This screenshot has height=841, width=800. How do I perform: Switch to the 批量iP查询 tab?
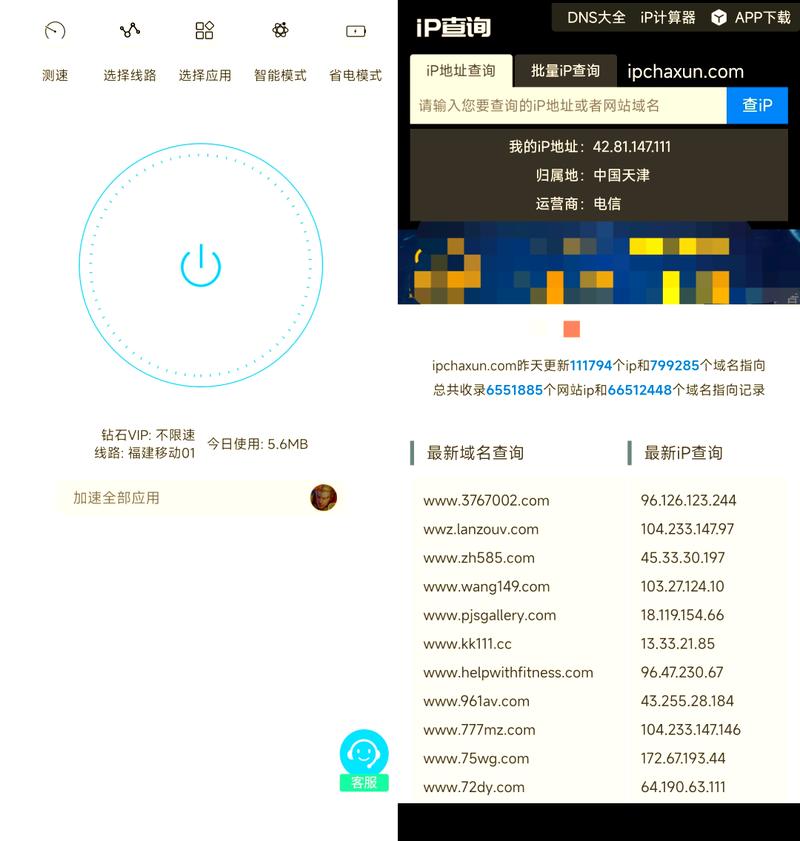(x=565, y=71)
